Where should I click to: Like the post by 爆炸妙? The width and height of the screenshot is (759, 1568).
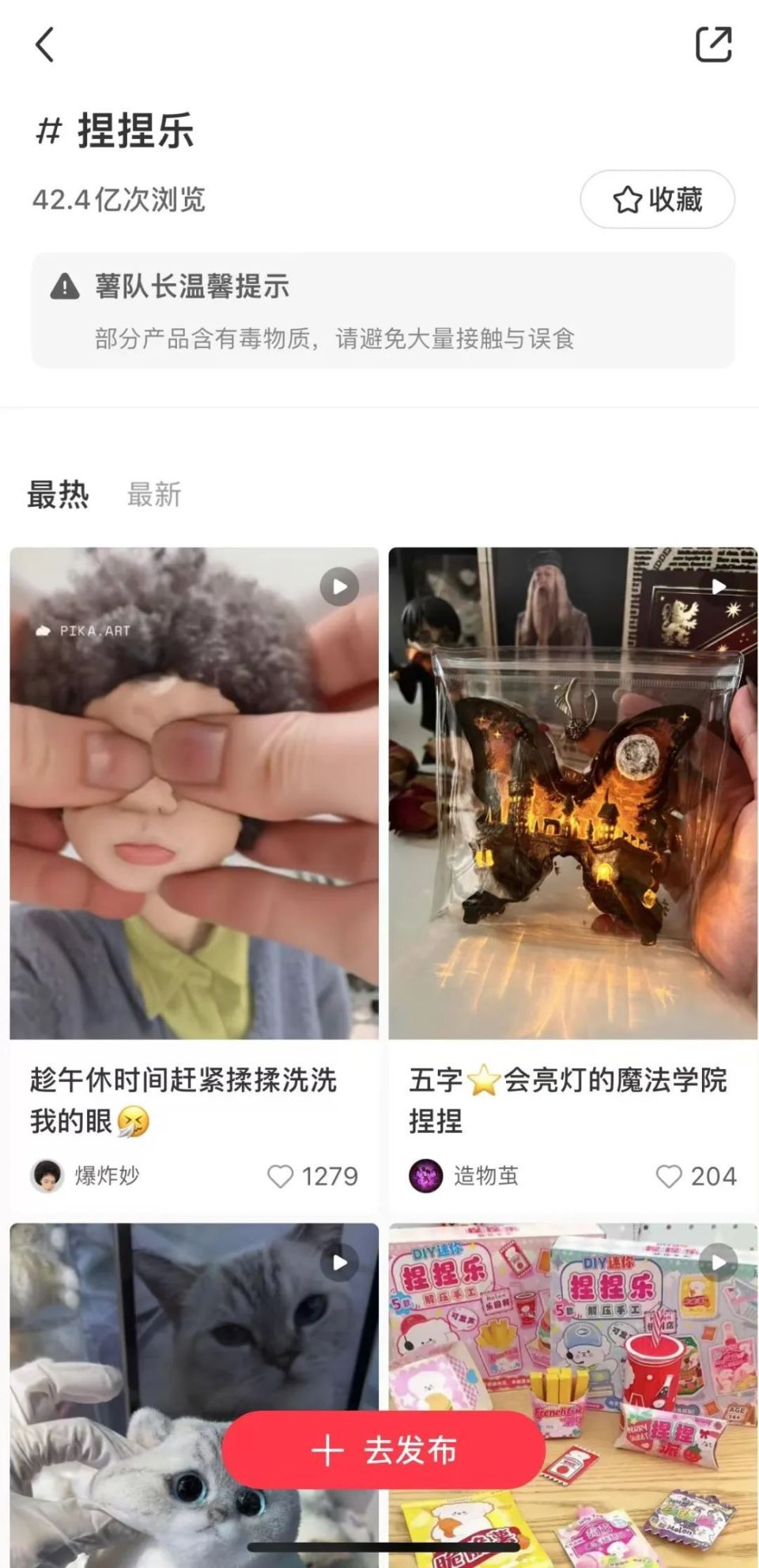282,1177
